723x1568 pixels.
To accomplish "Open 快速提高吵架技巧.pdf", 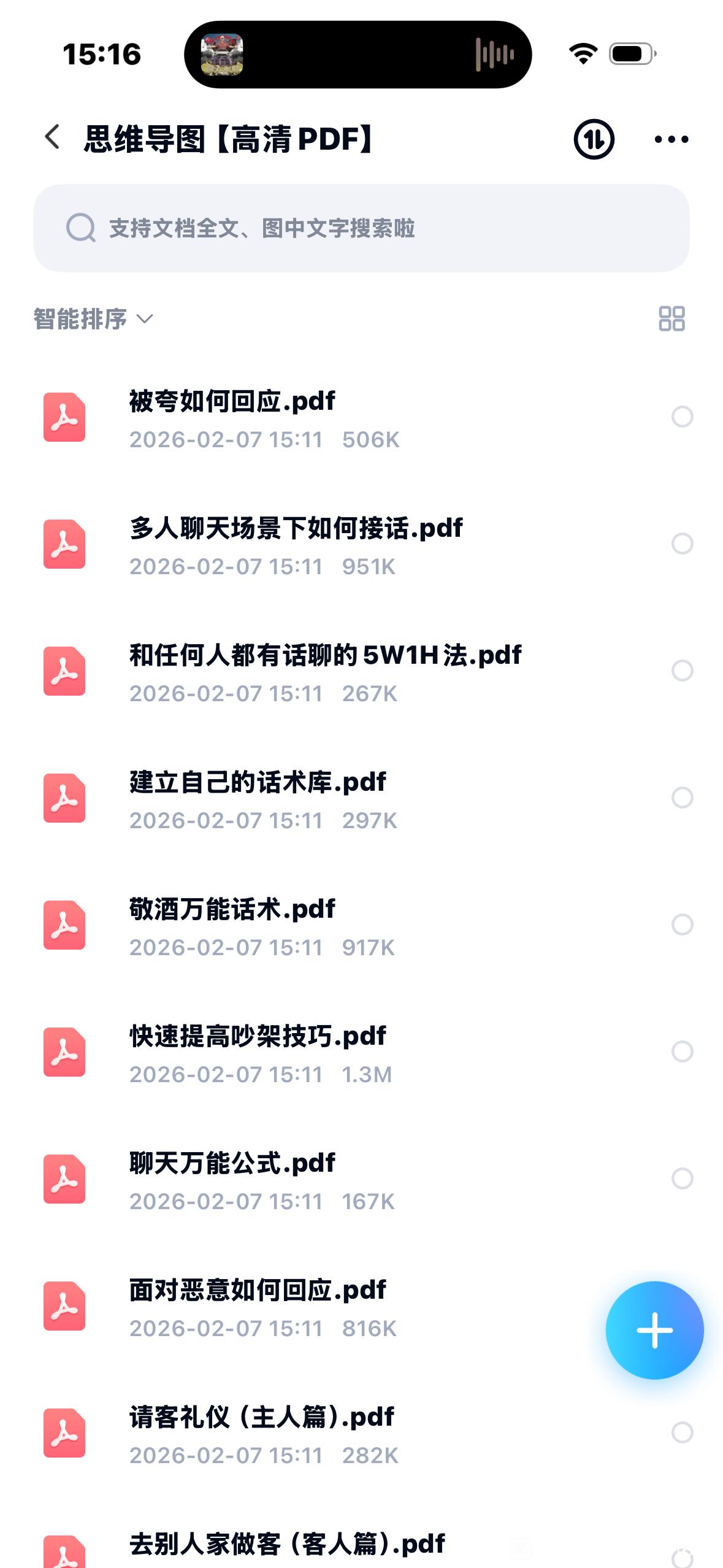I will [258, 1037].
